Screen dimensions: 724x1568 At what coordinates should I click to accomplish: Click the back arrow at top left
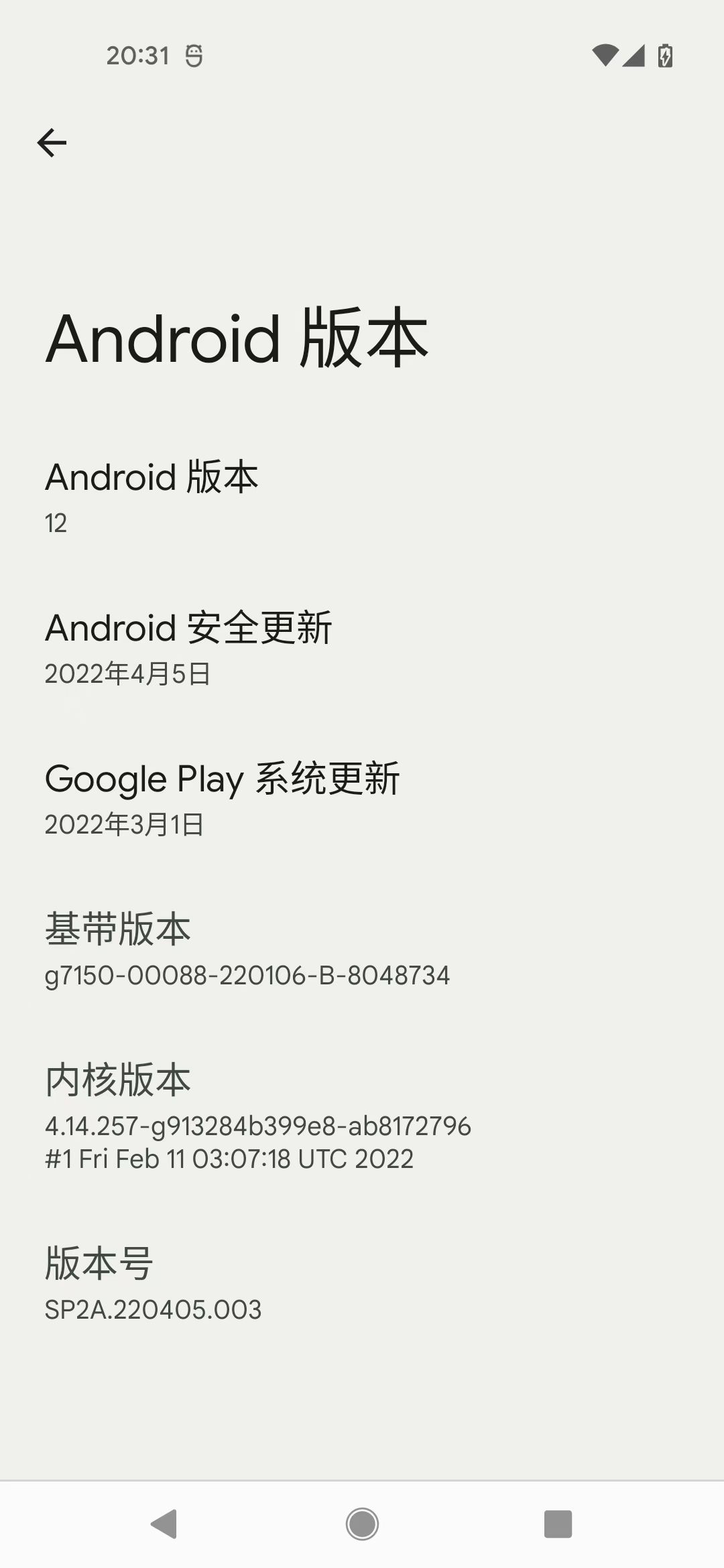tap(51, 141)
